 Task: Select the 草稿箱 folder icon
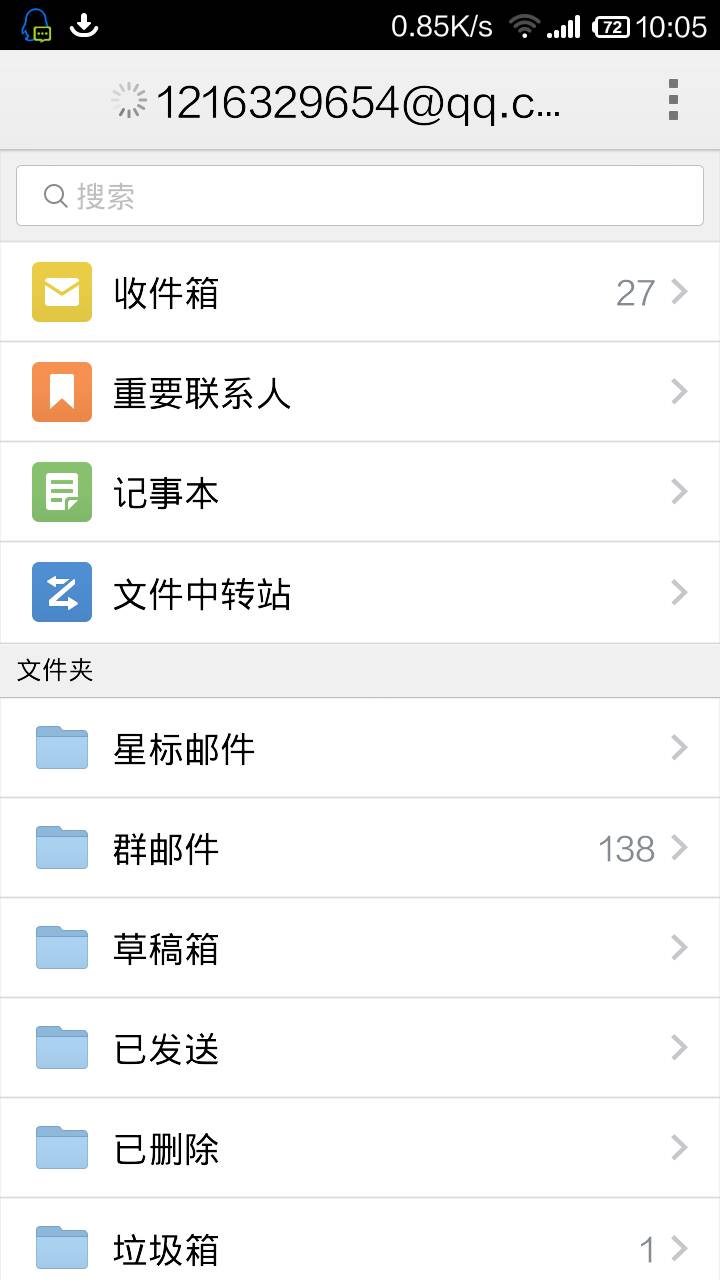[x=60, y=947]
